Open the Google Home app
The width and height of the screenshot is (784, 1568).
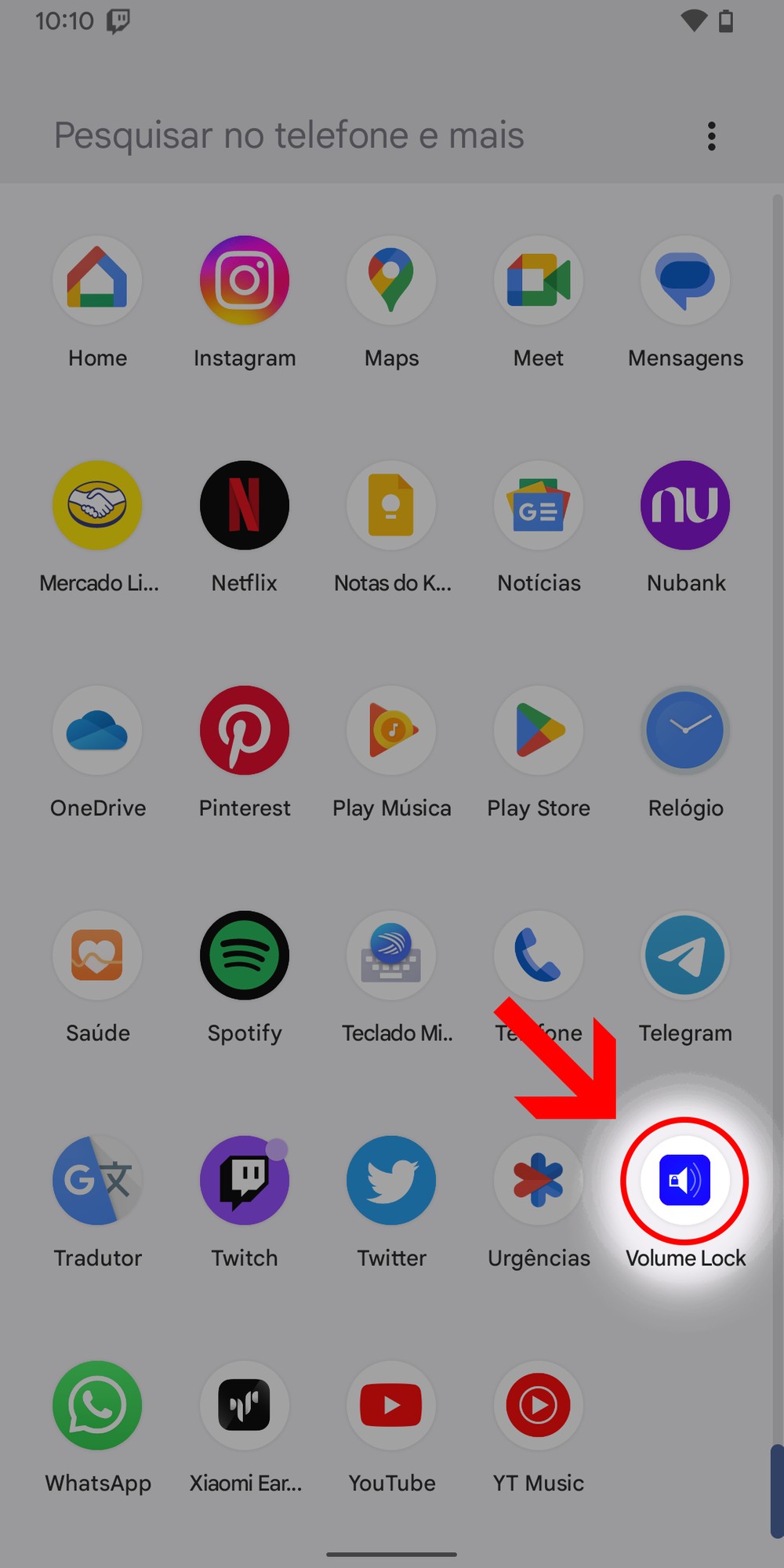pos(97,281)
